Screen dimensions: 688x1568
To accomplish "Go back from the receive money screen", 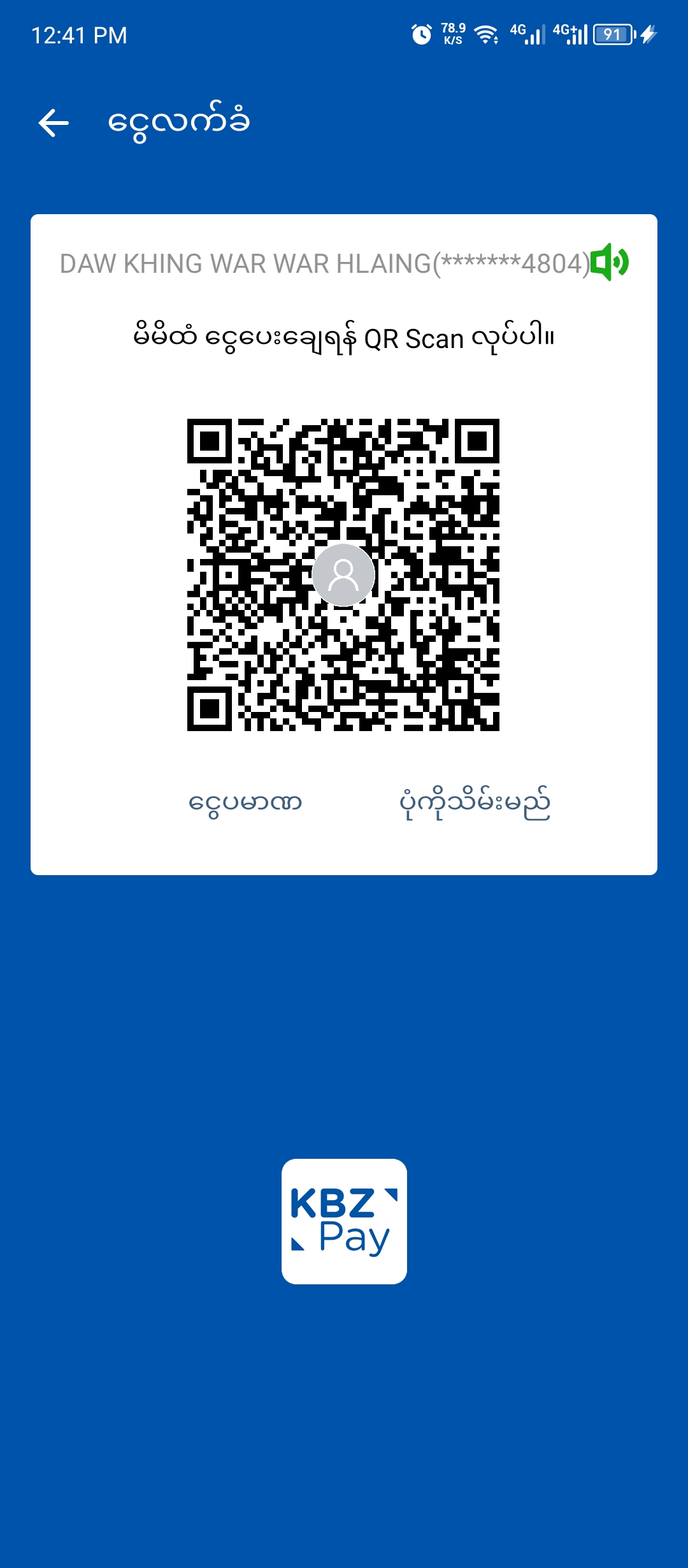I will click(54, 122).
